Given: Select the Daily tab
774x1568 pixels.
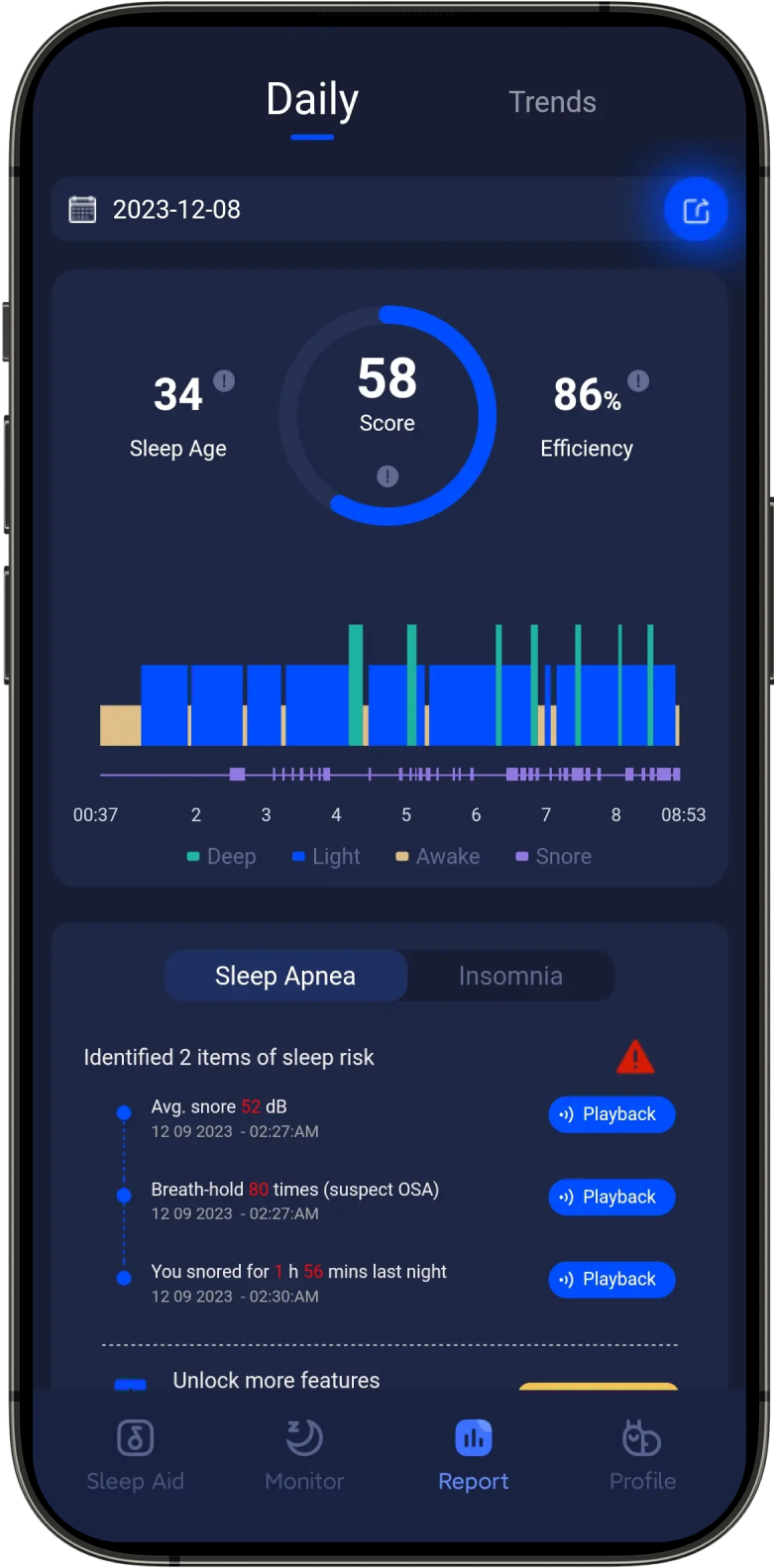Looking at the screenshot, I should (312, 101).
